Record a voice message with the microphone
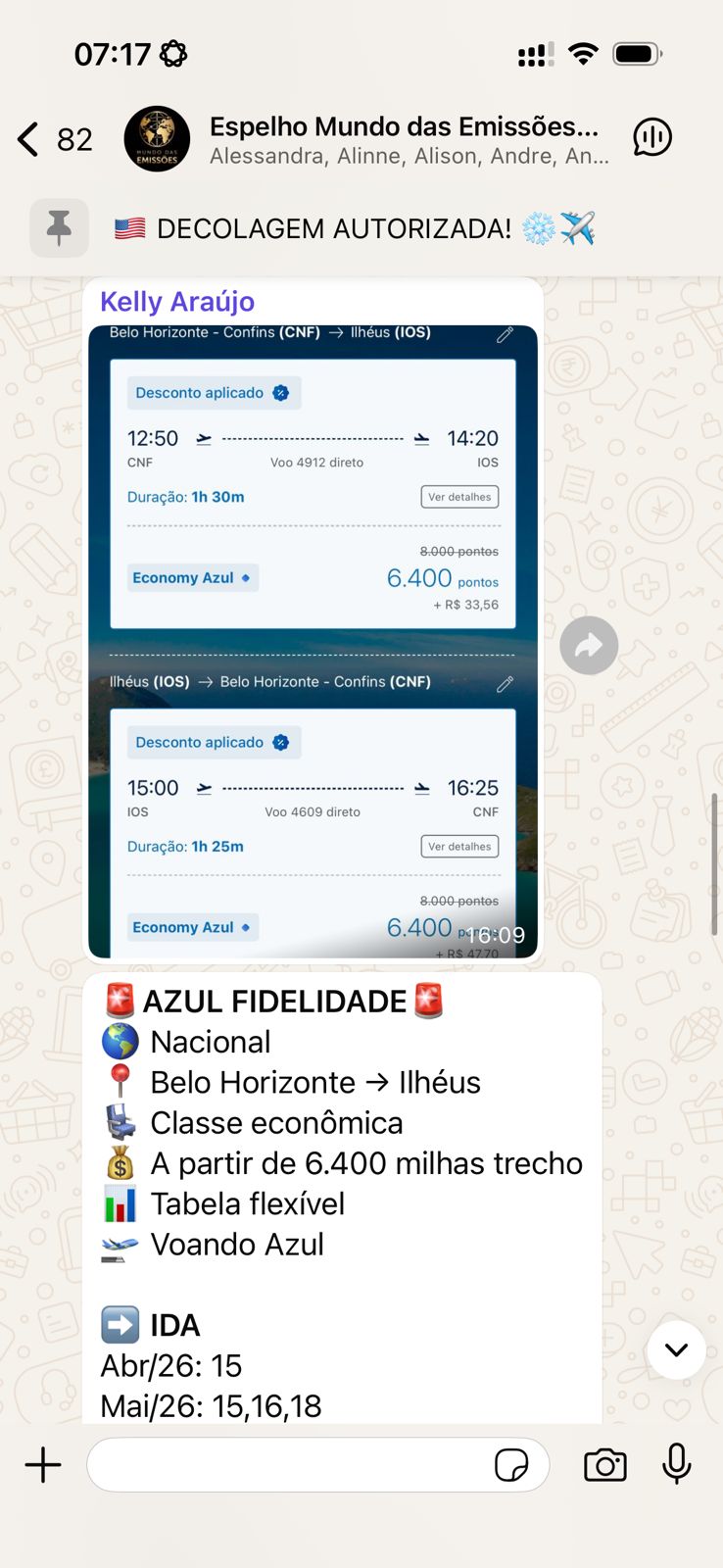Viewport: 723px width, 1568px height. click(676, 1465)
